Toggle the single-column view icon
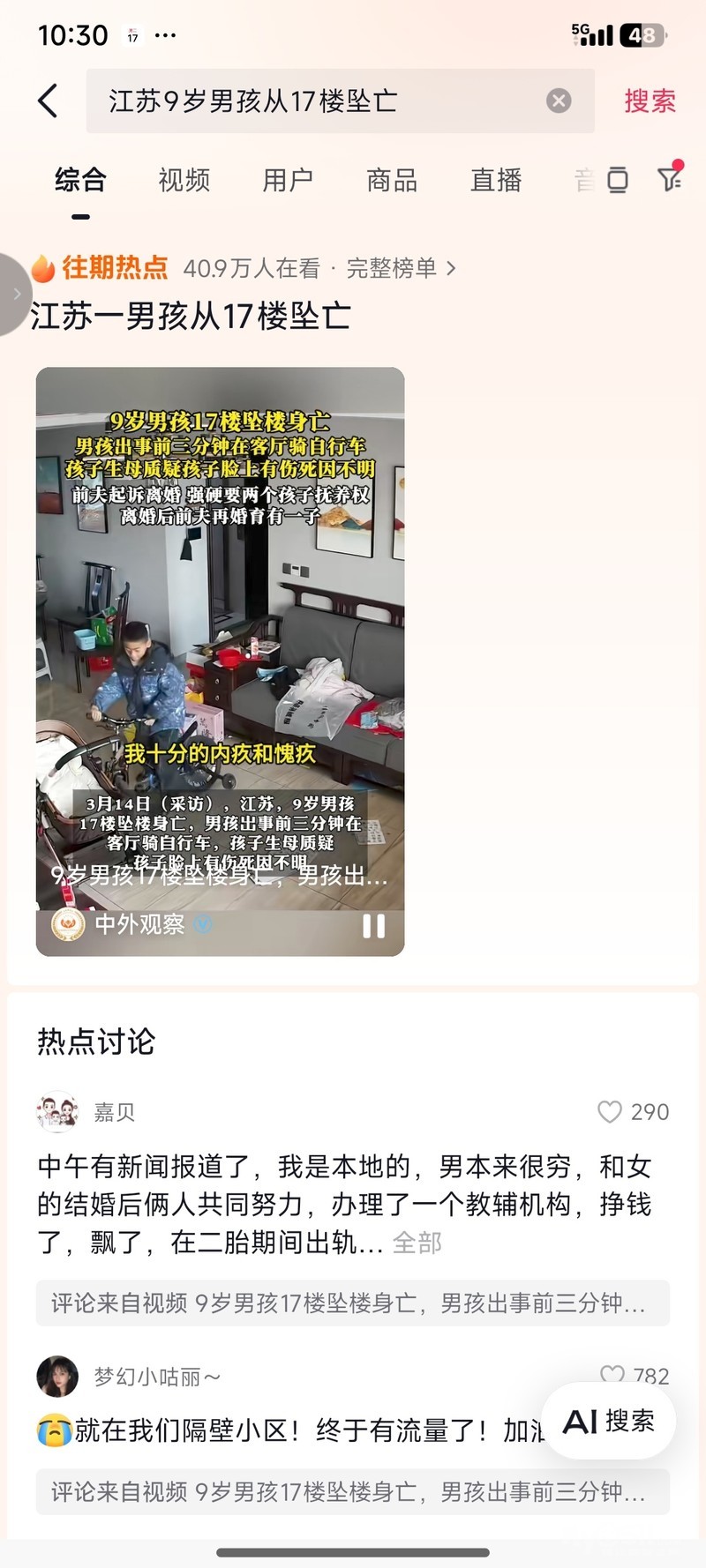 point(617,181)
